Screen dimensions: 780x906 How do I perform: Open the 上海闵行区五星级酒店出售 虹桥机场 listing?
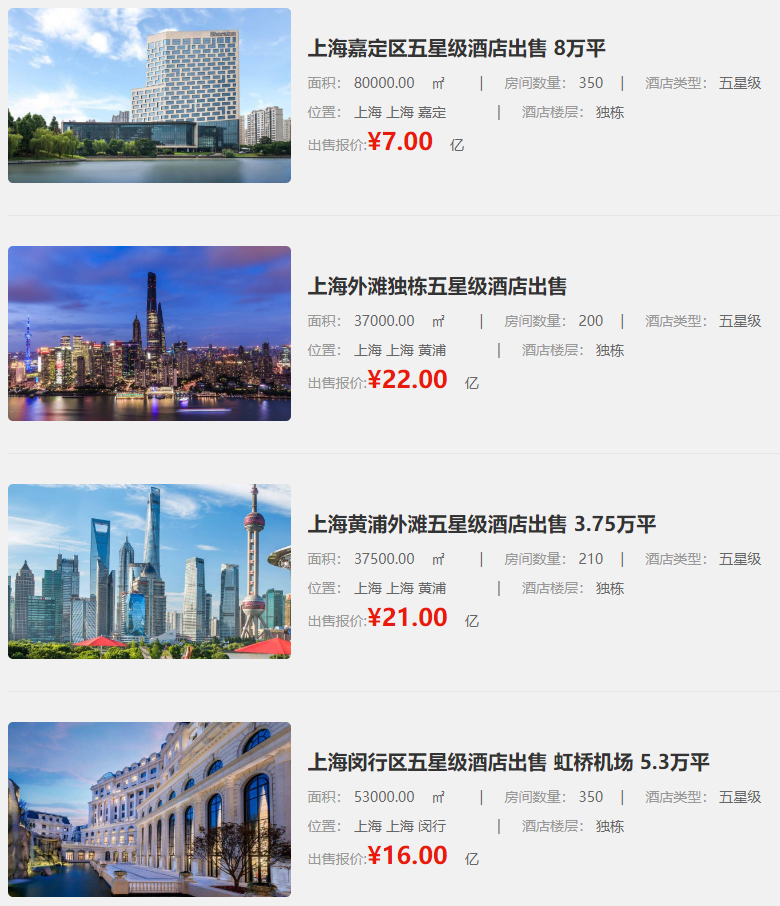508,763
